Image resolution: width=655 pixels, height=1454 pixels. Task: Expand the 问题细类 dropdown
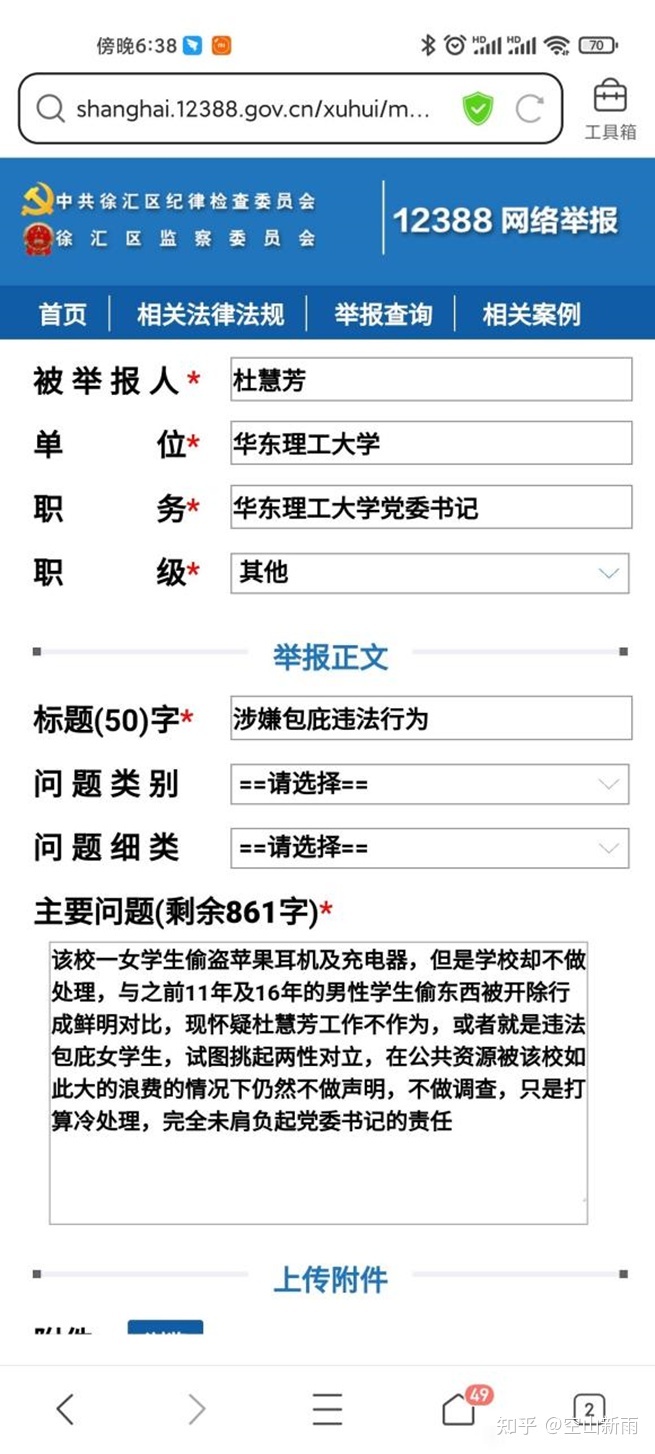click(430, 848)
